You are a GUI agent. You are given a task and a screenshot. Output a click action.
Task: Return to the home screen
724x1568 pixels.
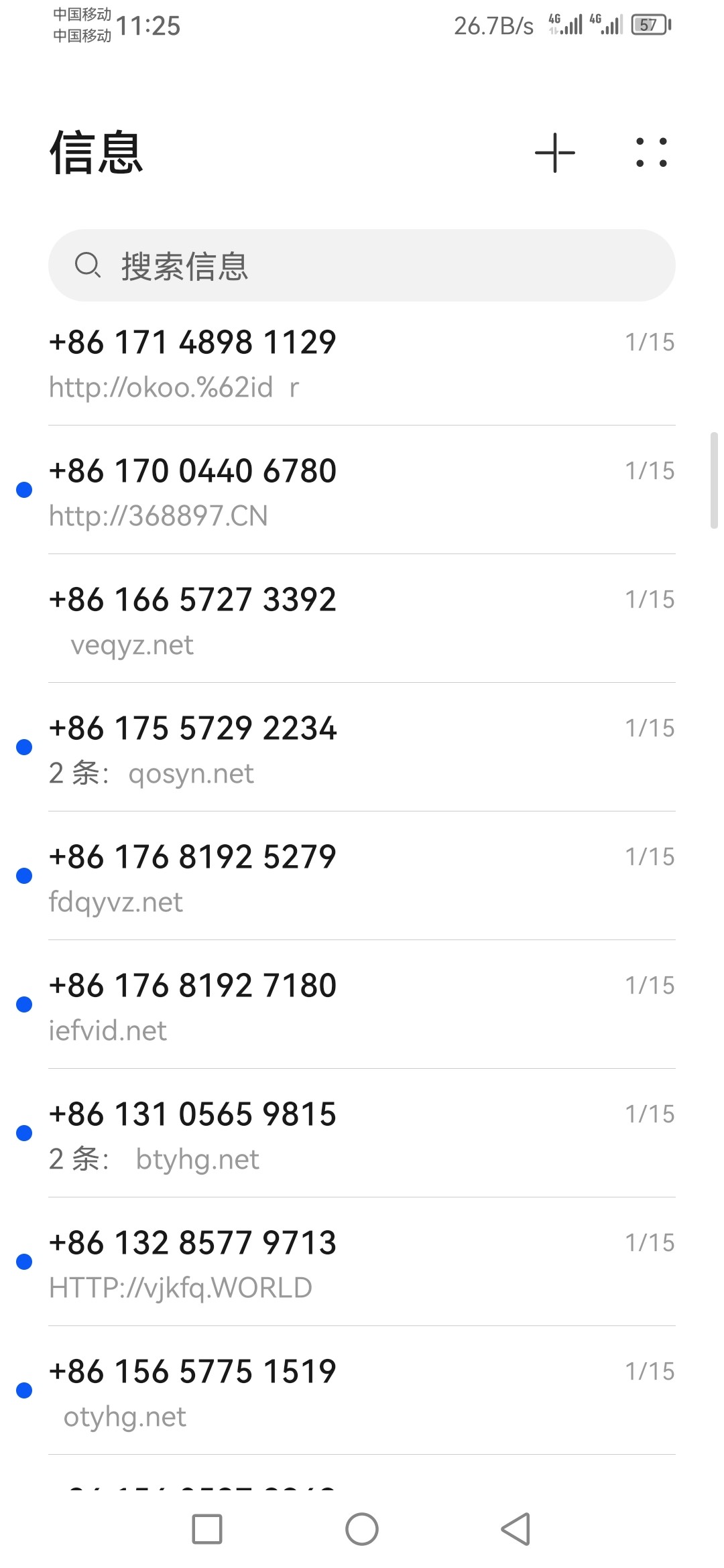(x=362, y=1529)
